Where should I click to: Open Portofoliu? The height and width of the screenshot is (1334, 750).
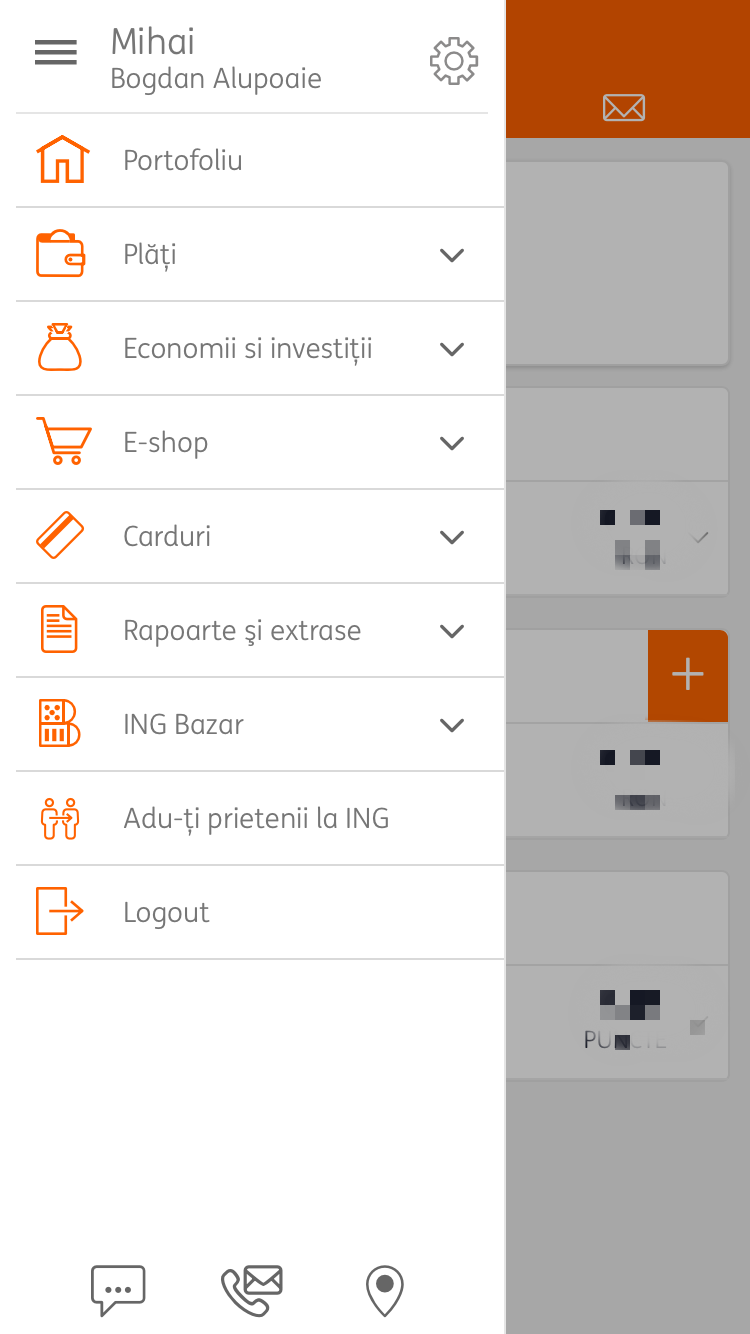coord(260,160)
